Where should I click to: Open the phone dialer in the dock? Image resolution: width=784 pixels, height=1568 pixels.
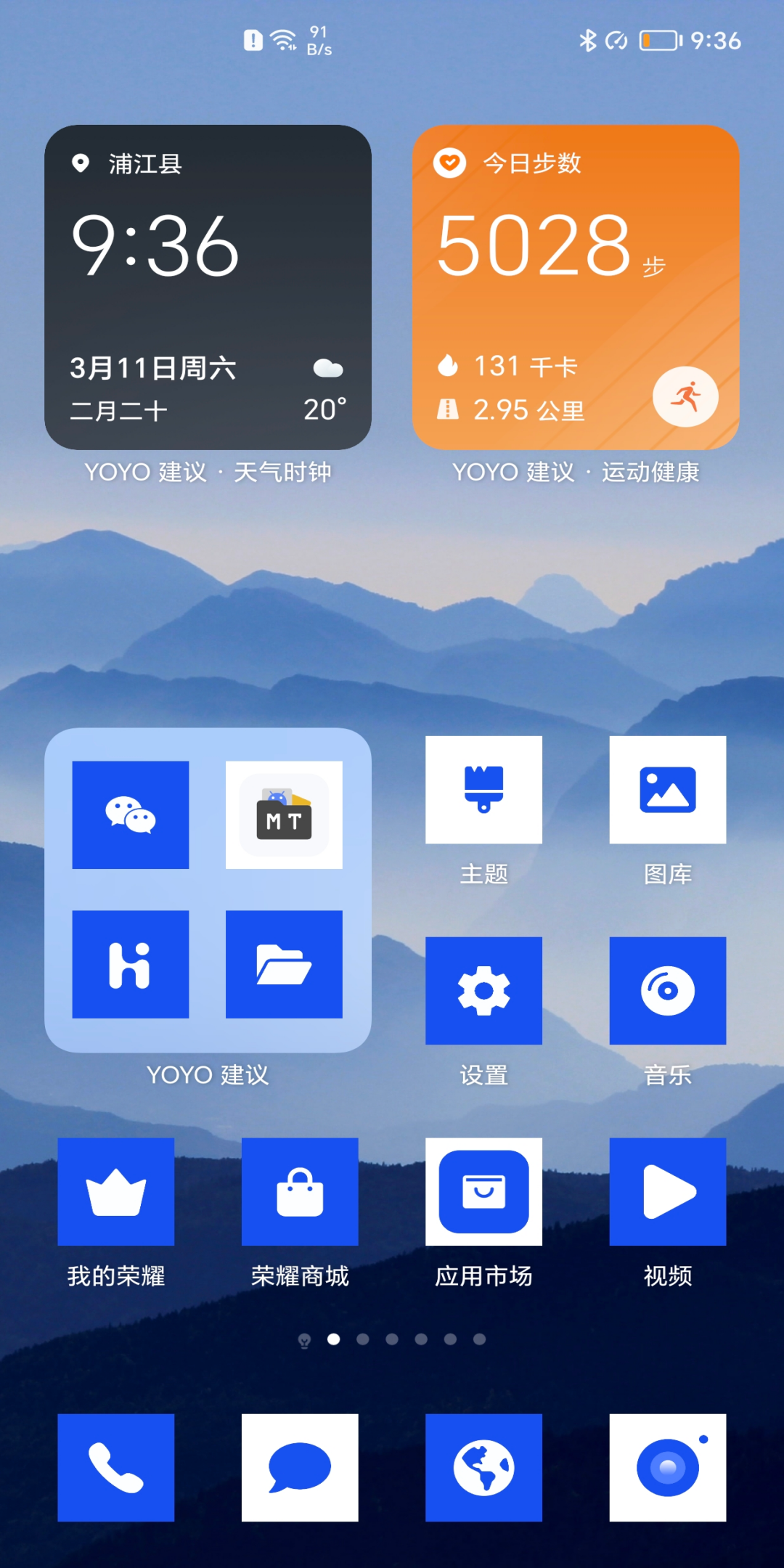tap(116, 1467)
